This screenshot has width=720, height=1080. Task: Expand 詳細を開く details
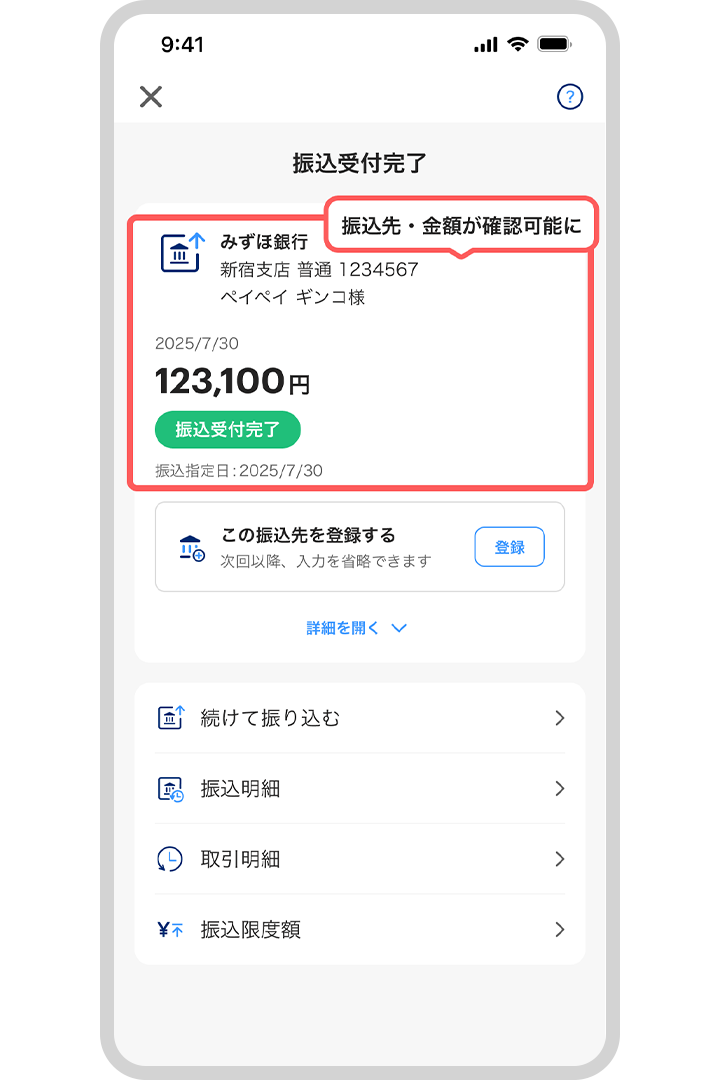(358, 628)
